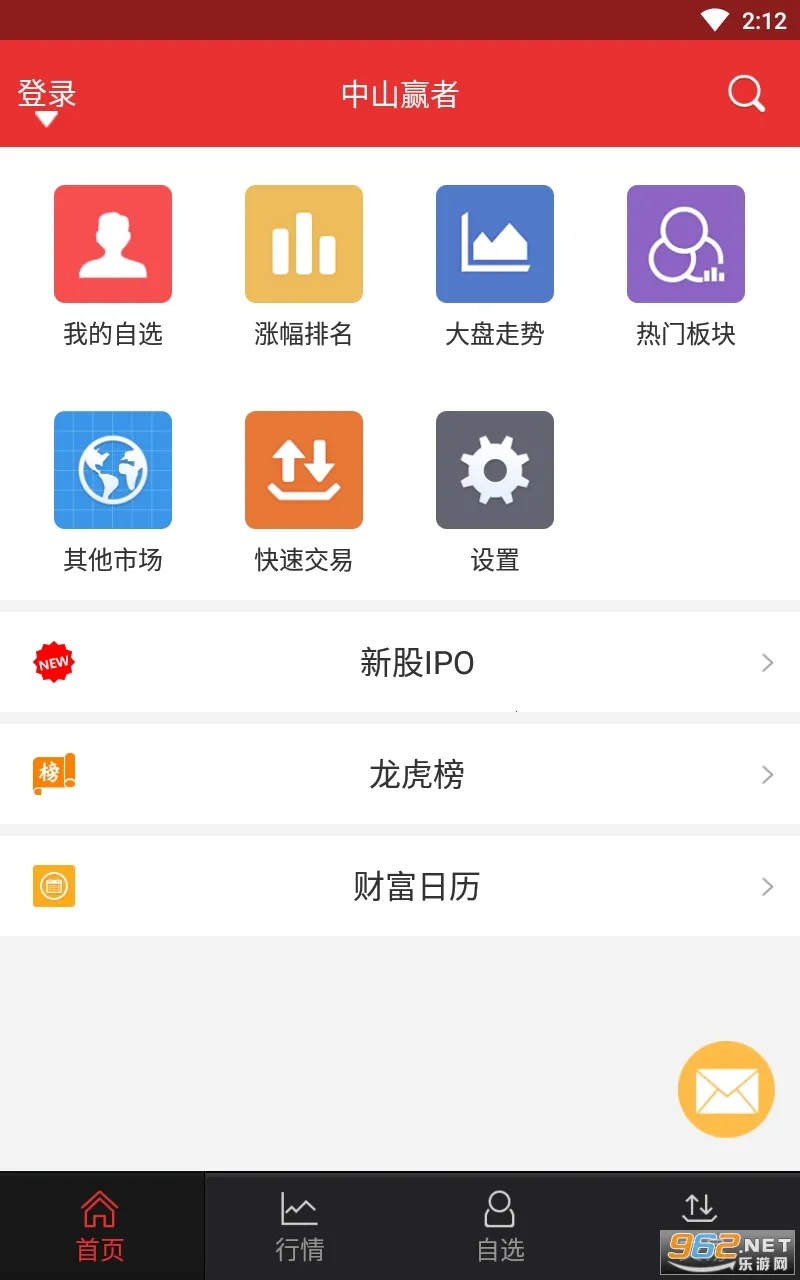Open the 财富日历 calendar entry
This screenshot has width=800, height=1280.
[417, 886]
